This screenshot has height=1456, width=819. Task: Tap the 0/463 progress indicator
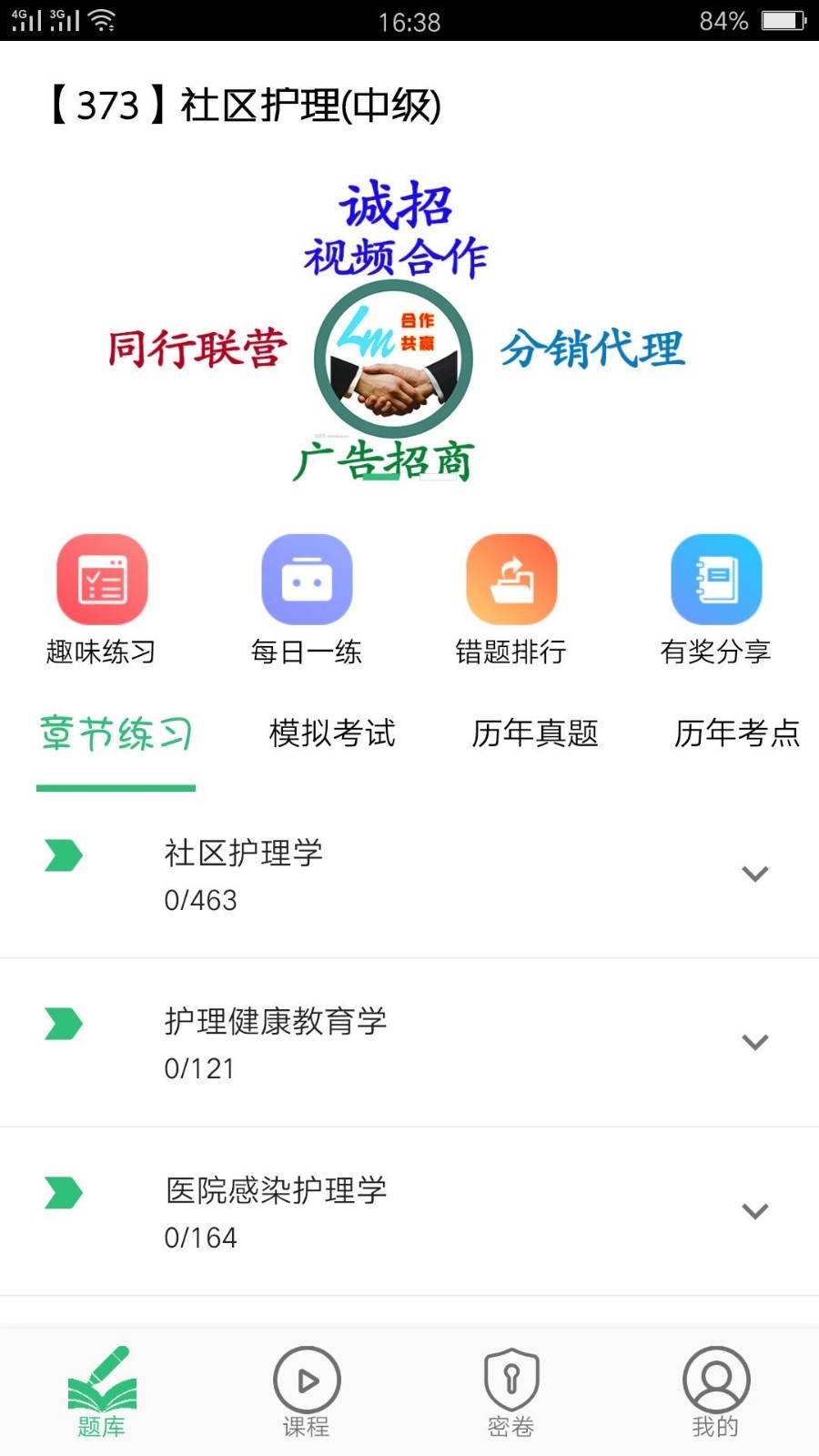pos(200,900)
